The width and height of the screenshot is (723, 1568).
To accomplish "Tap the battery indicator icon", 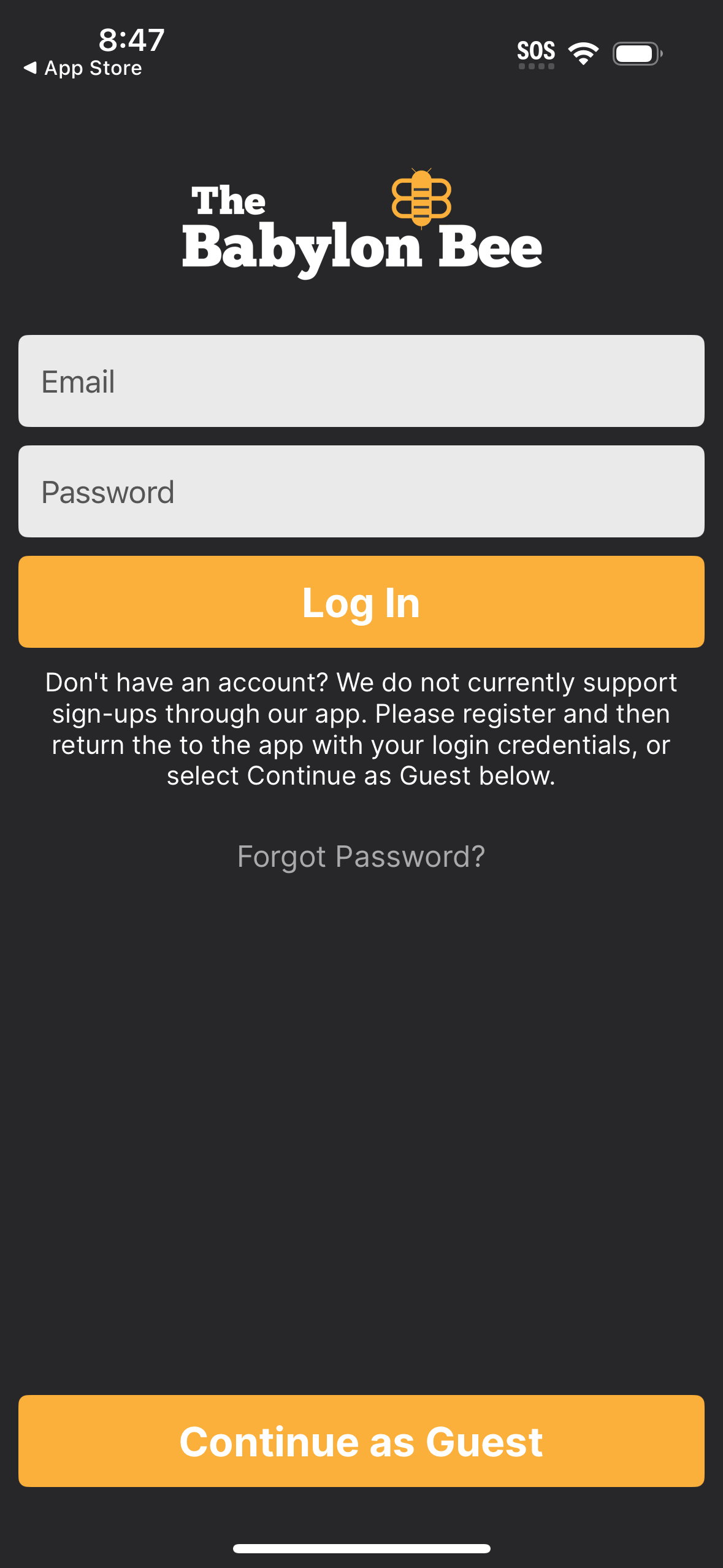I will point(637,53).
